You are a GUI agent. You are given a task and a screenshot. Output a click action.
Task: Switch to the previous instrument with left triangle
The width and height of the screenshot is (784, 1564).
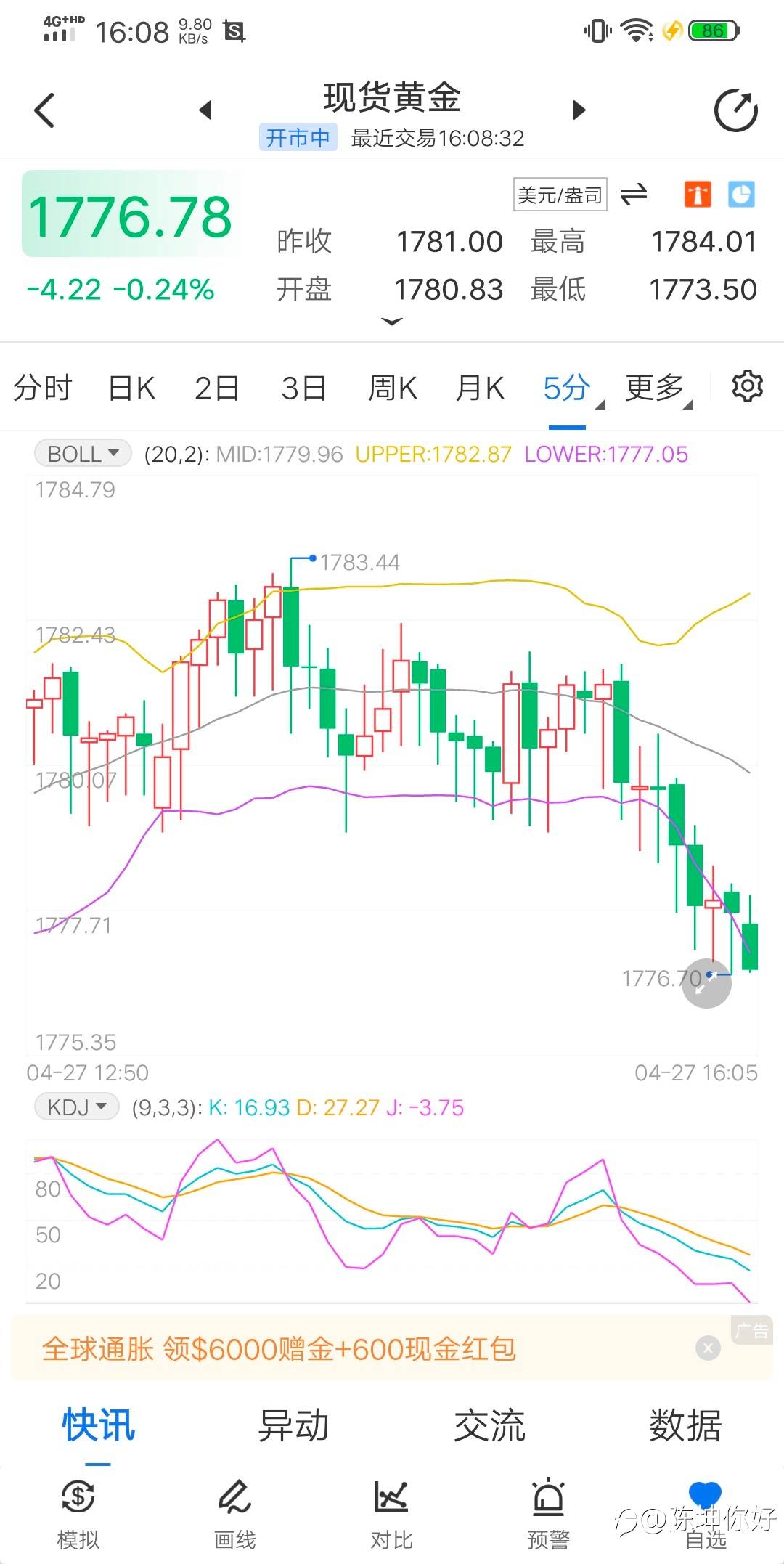pos(205,110)
